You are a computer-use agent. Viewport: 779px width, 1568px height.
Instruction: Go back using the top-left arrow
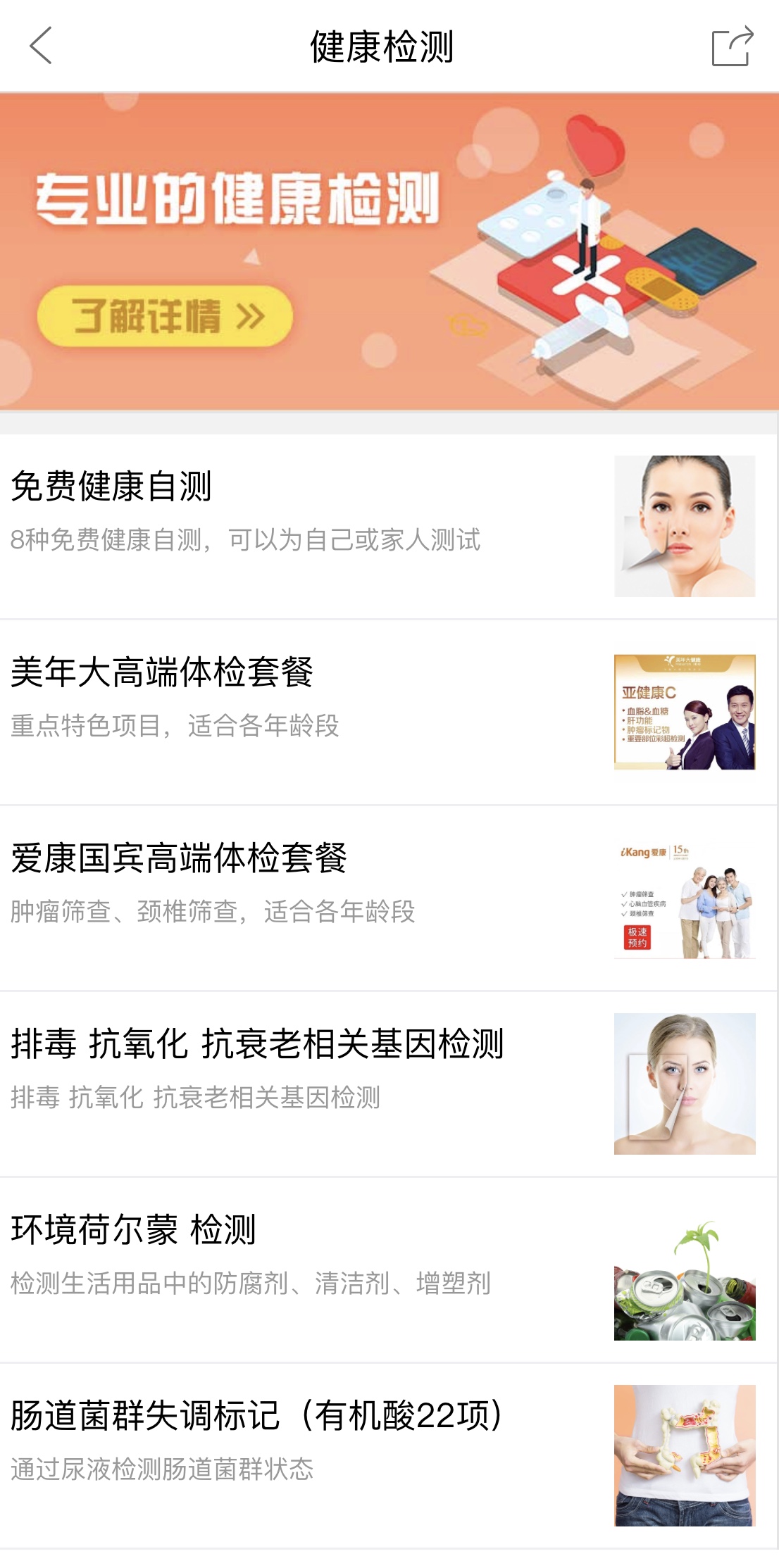[x=41, y=46]
